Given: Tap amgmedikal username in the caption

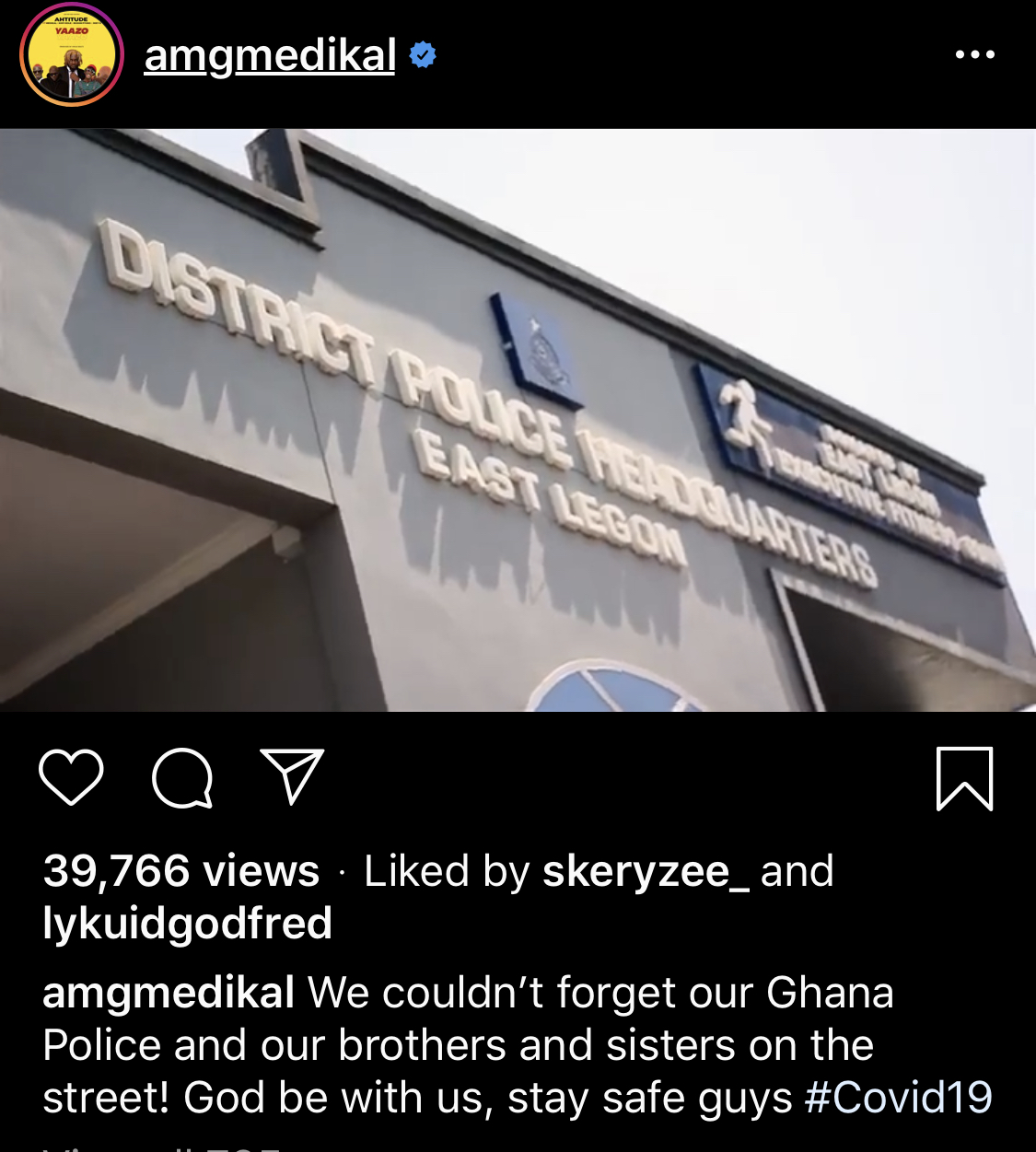Looking at the screenshot, I should click(169, 994).
